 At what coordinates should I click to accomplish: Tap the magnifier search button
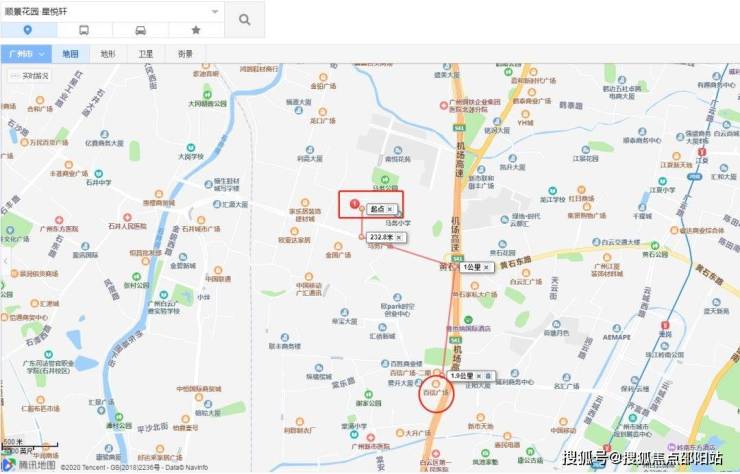244,18
